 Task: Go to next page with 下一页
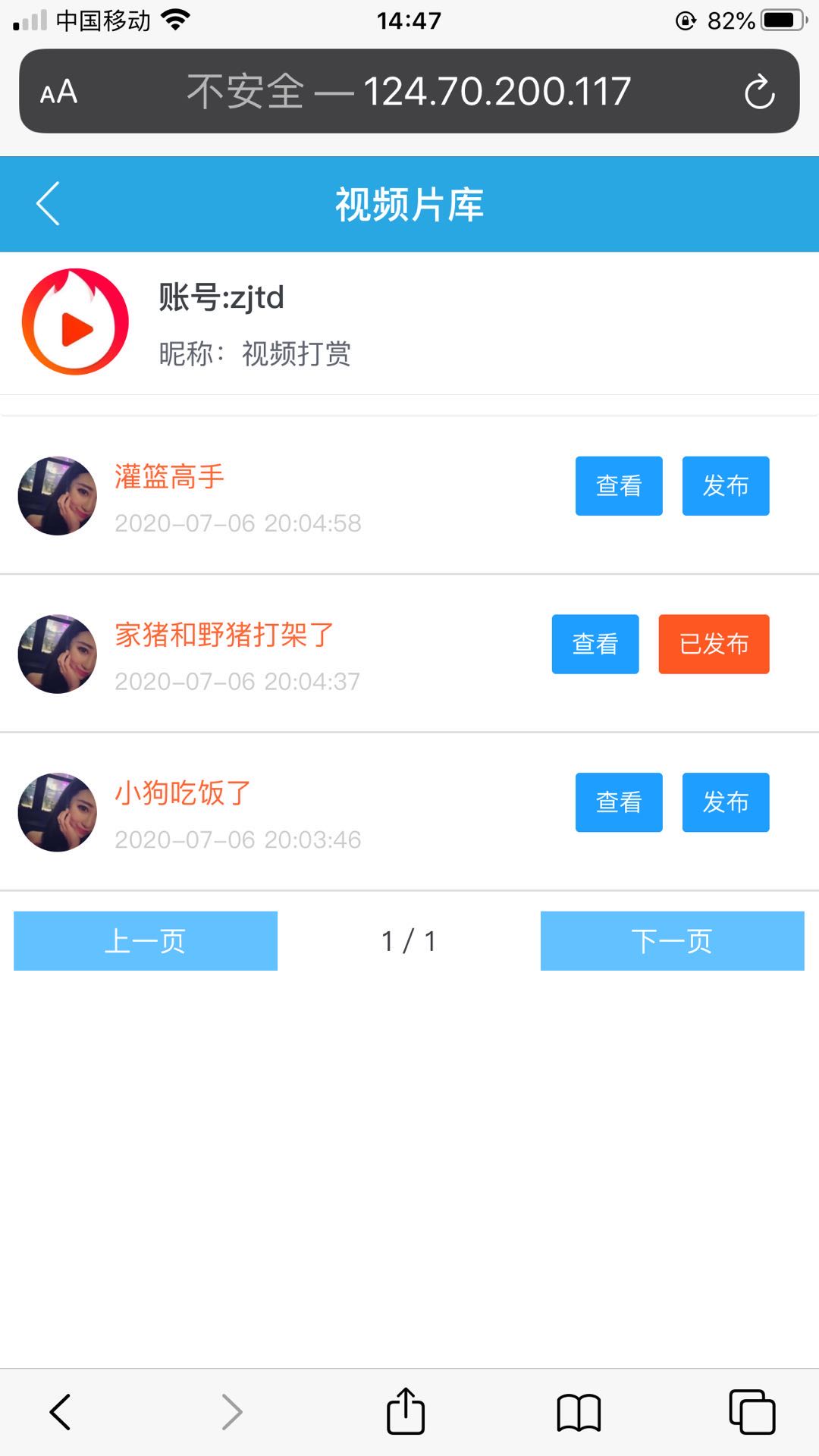coord(672,941)
